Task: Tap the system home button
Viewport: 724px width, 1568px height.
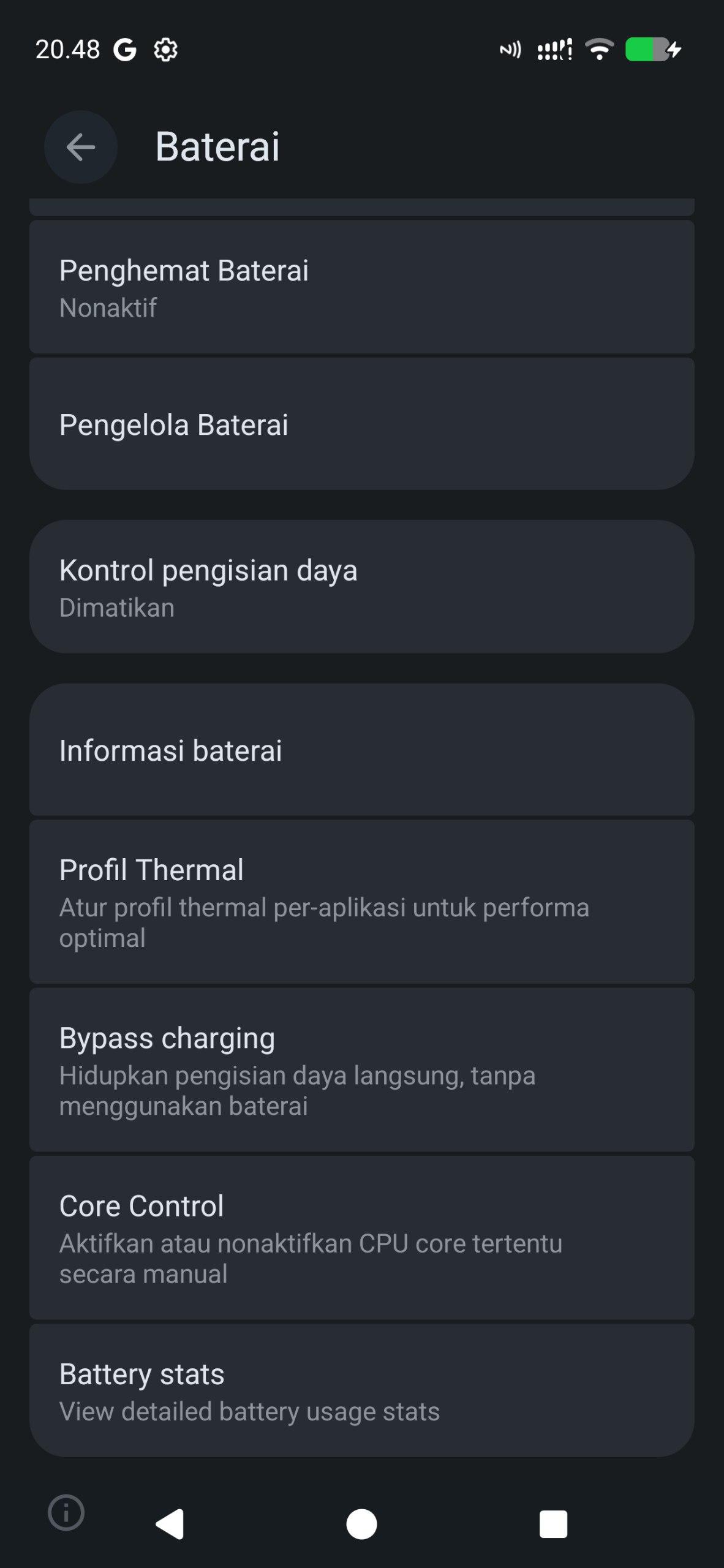Action: 361,1524
